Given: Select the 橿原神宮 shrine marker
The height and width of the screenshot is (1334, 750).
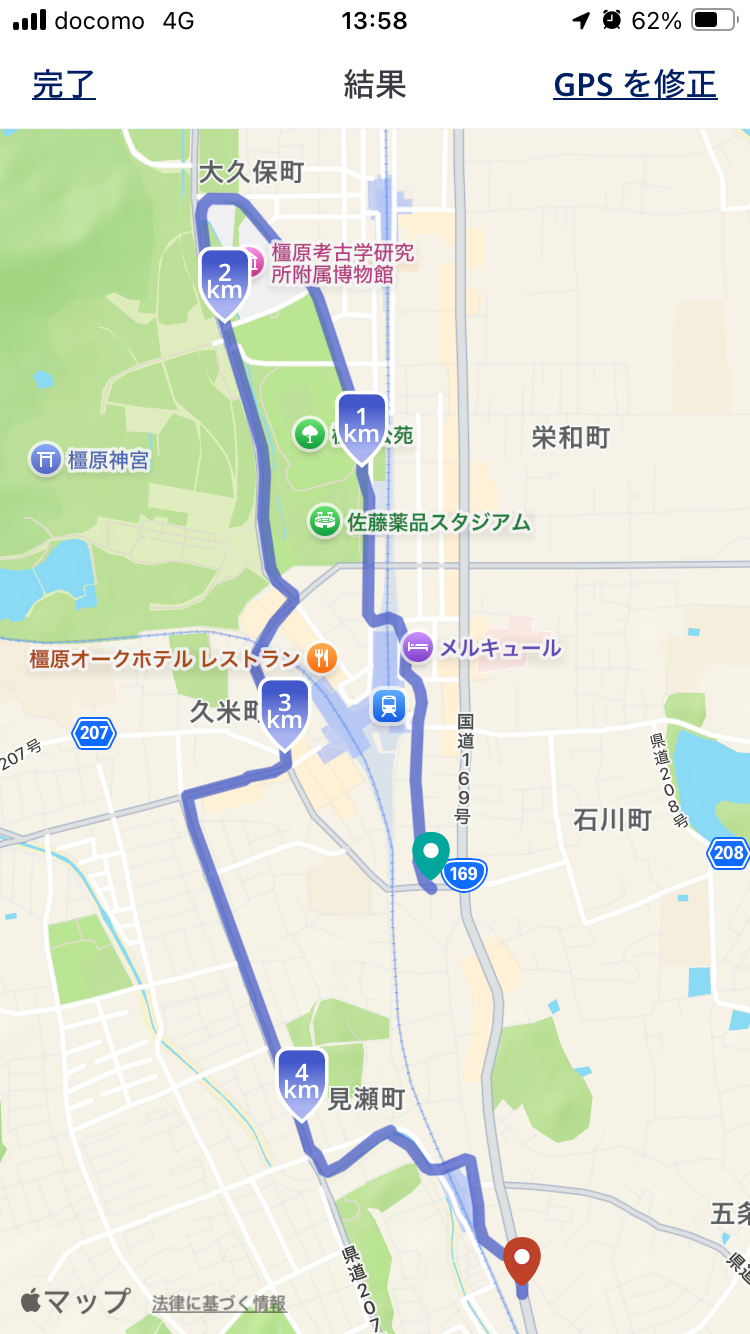Looking at the screenshot, I should [x=46, y=460].
